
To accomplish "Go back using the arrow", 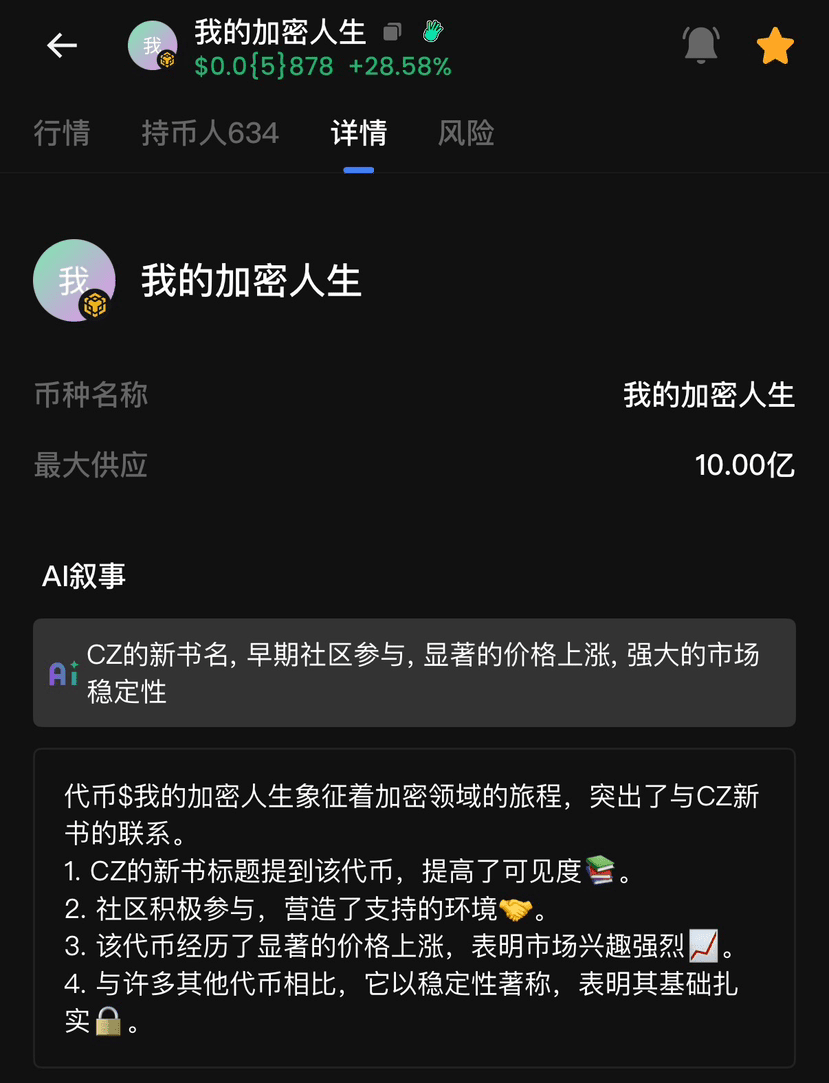I will tap(62, 45).
